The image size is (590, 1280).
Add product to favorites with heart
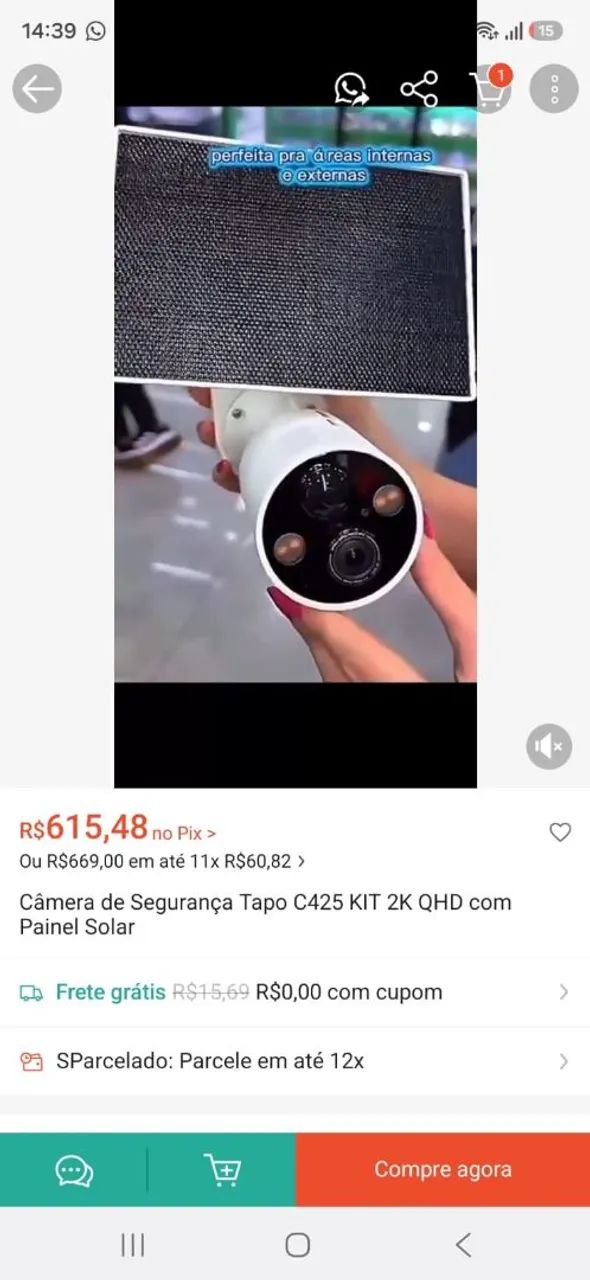(x=560, y=832)
